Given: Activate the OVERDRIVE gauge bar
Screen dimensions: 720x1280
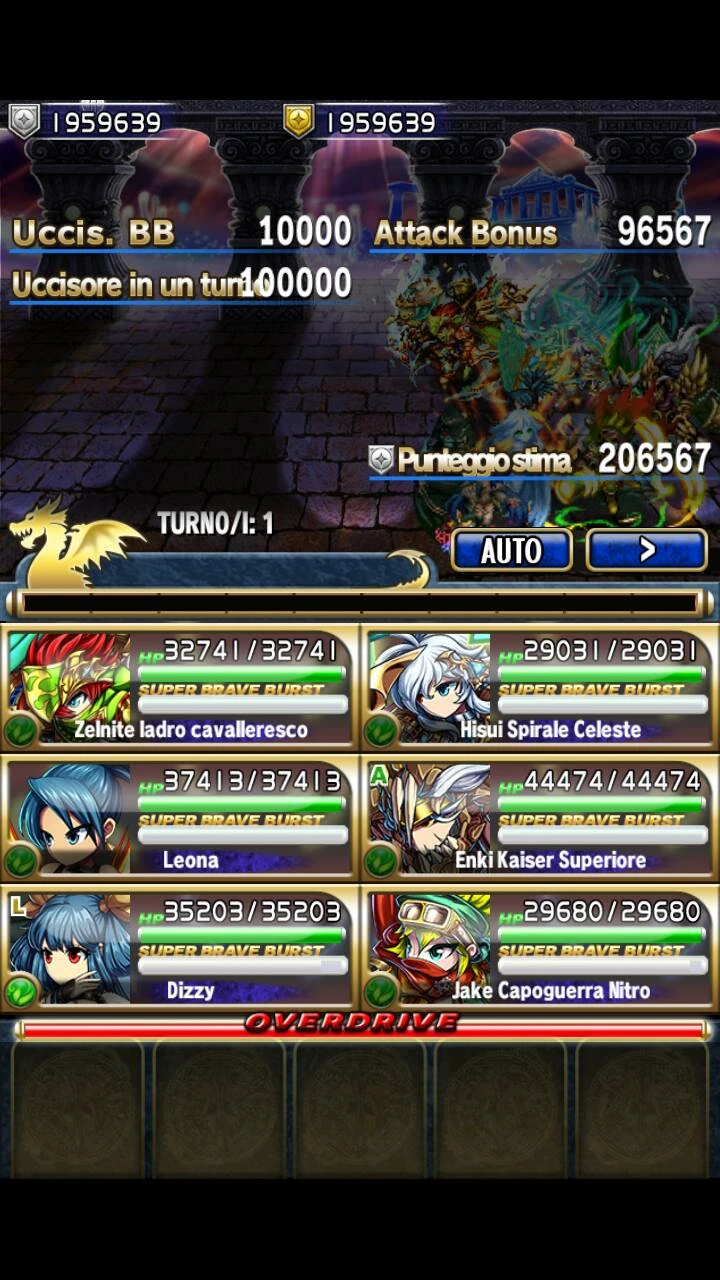Looking at the screenshot, I should tap(360, 1027).
